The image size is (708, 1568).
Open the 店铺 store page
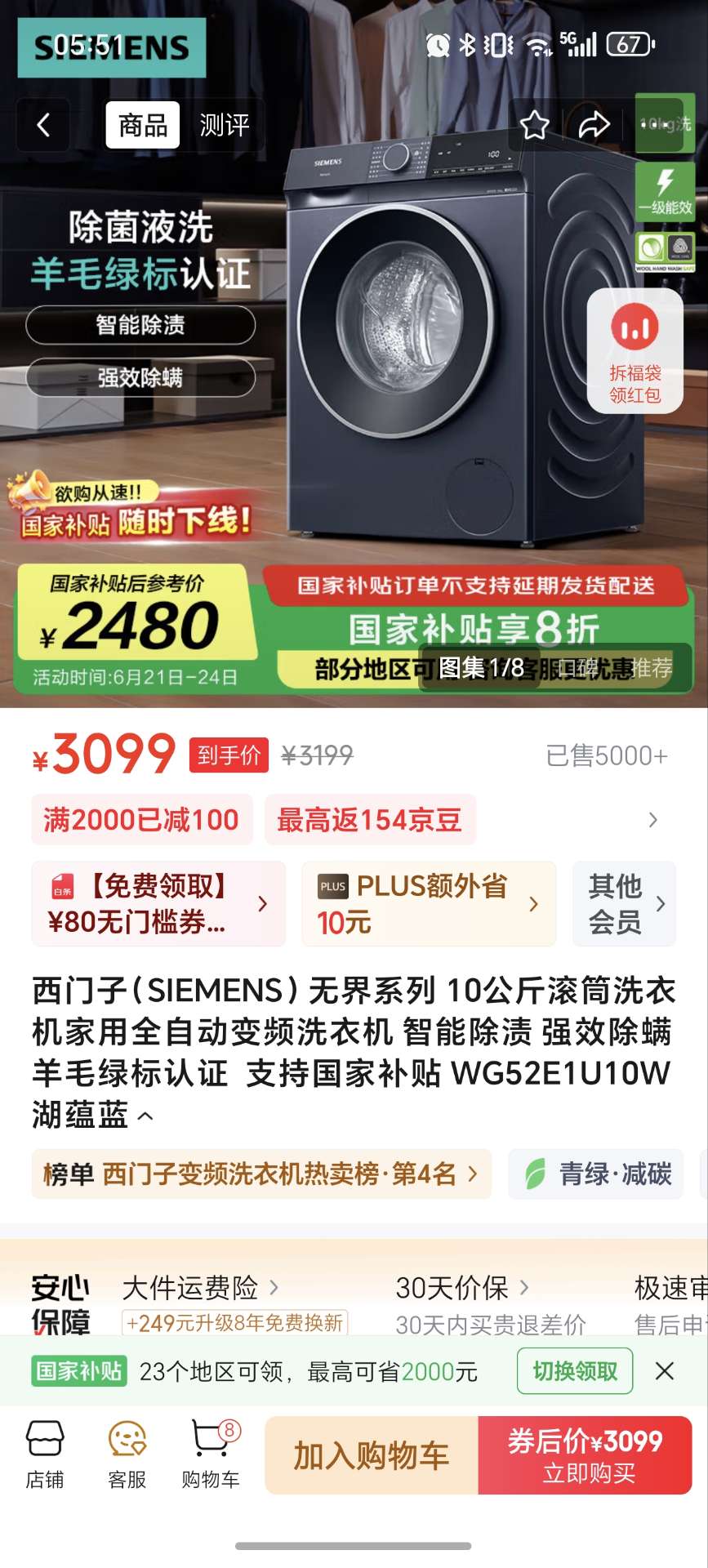click(x=45, y=1454)
